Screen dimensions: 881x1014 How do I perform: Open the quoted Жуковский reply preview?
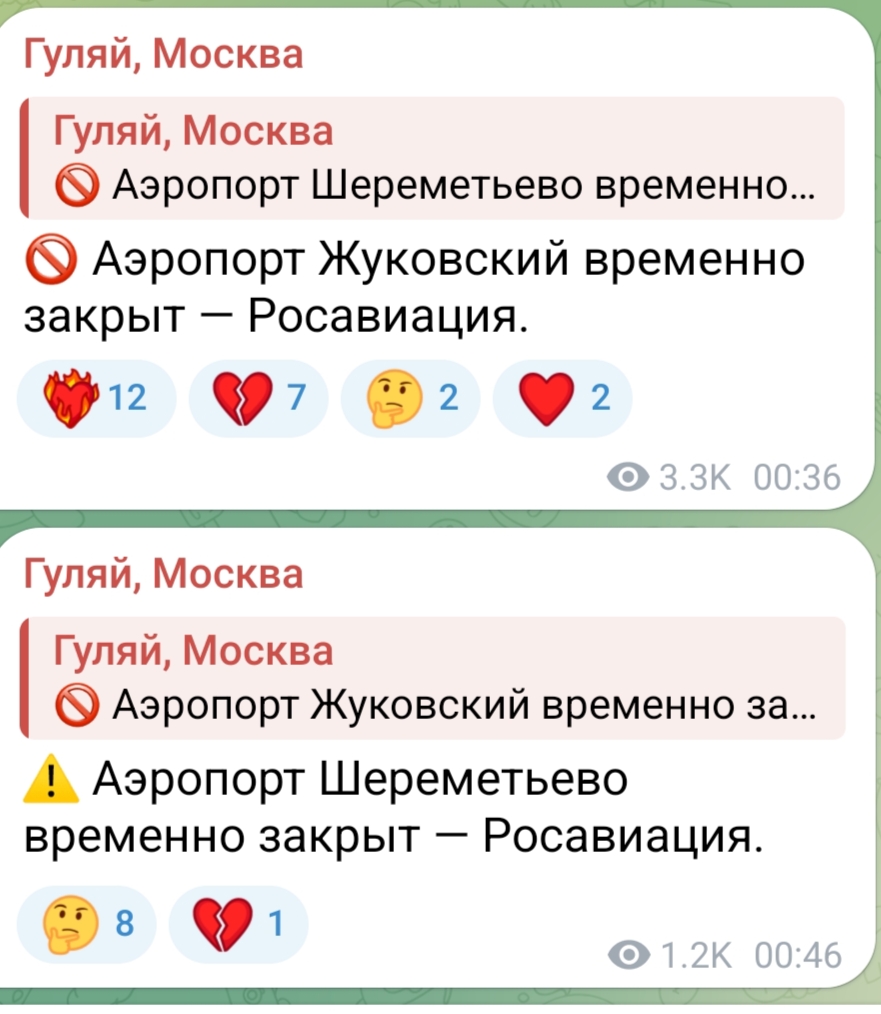(432, 678)
